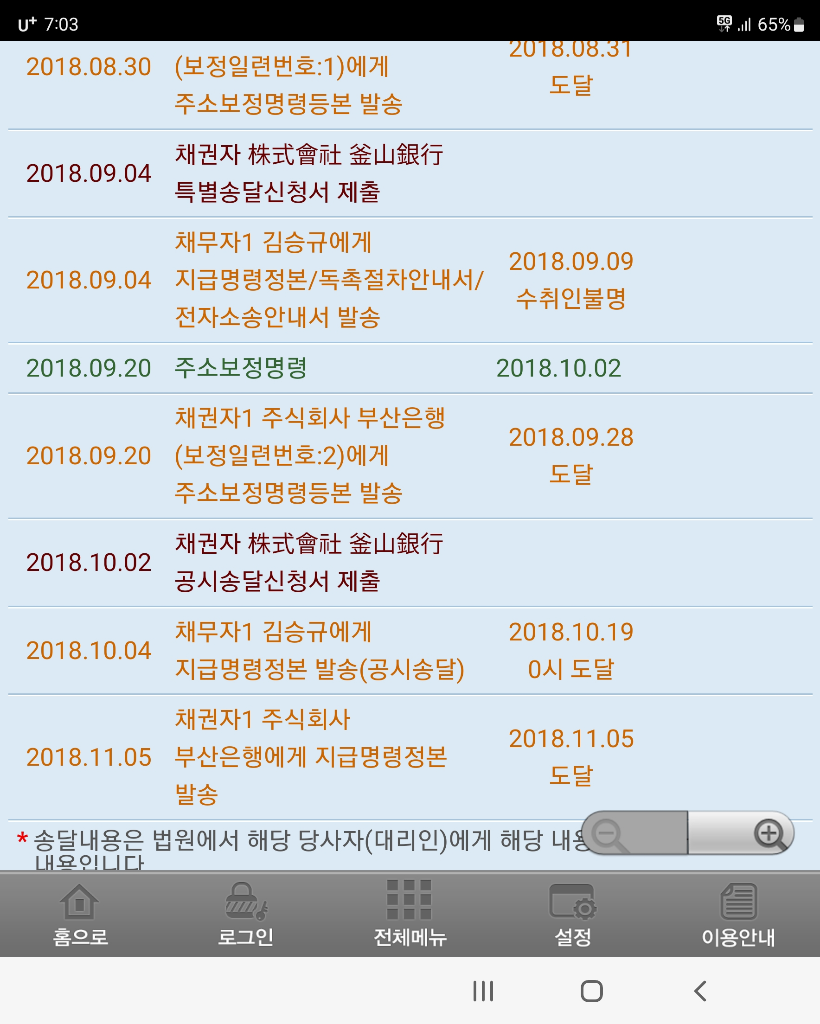Open the 로그인 login tab
820x1024 pixels.
pyautogui.click(x=245, y=914)
